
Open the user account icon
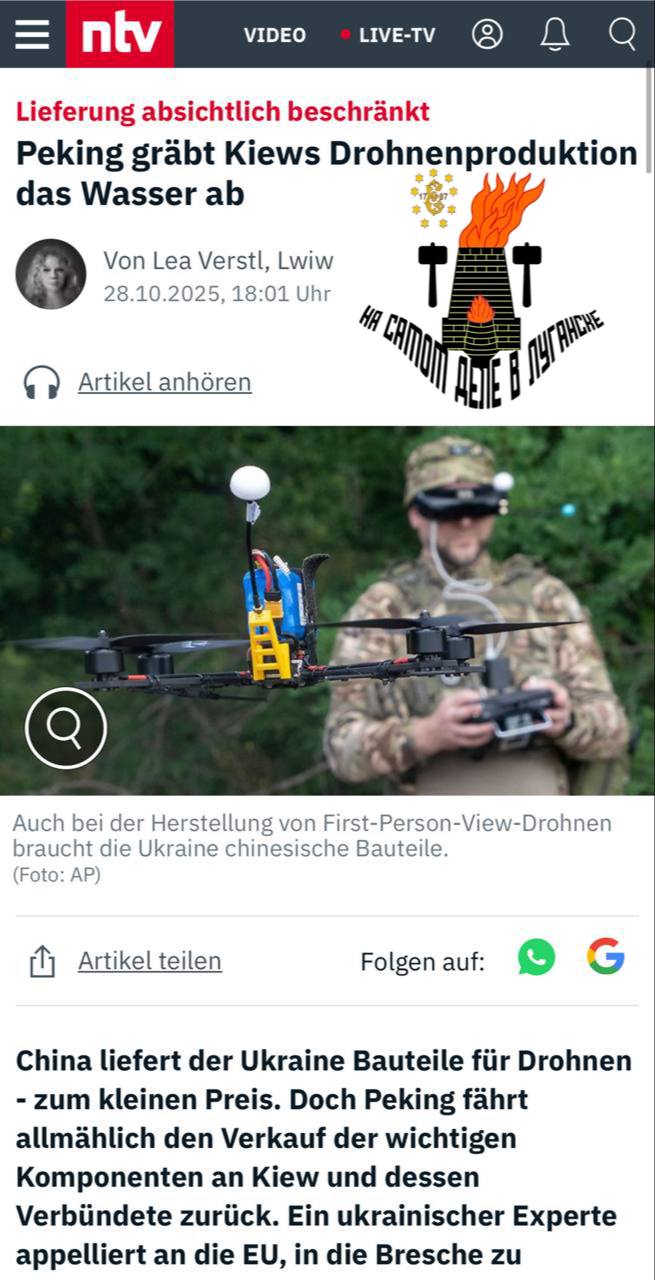pyautogui.click(x=487, y=34)
